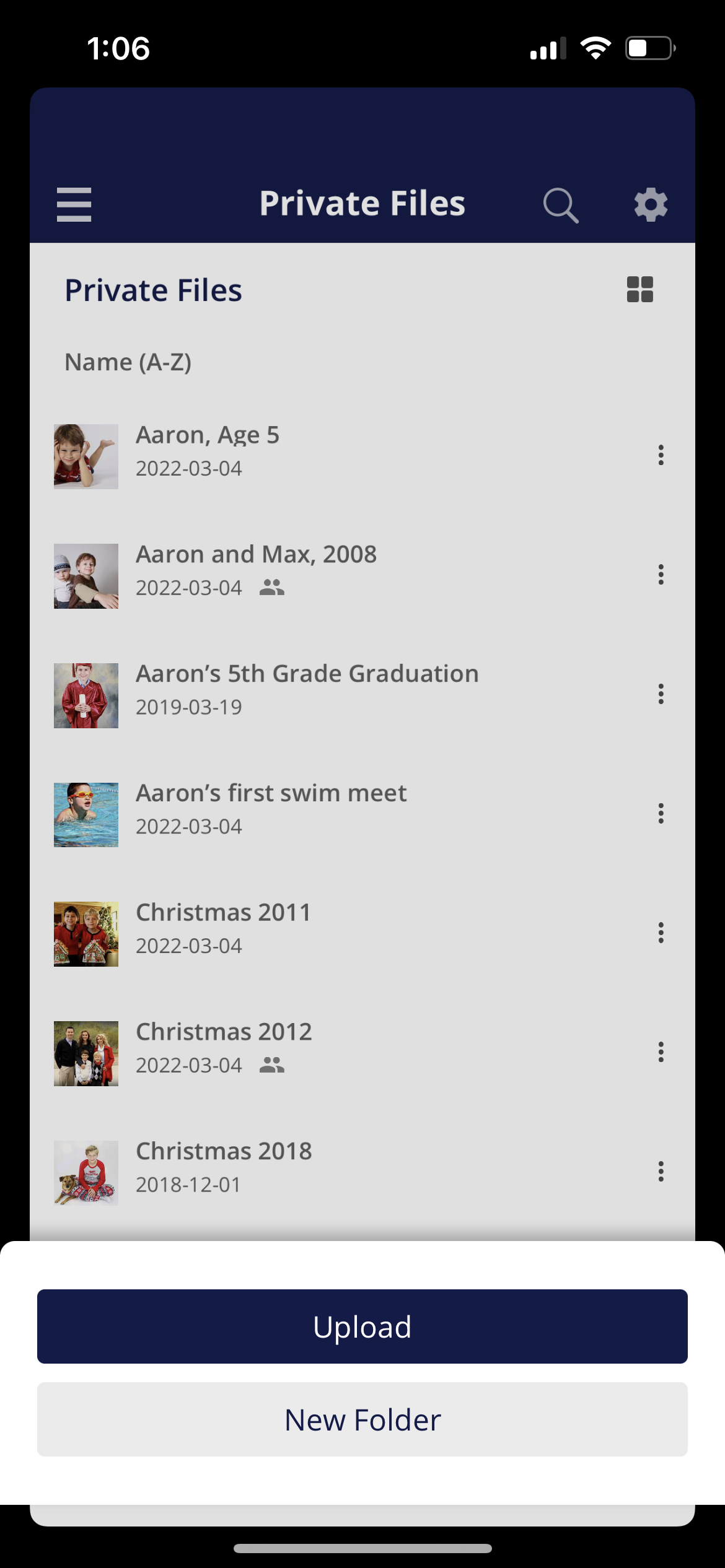Search private files

[x=561, y=205]
